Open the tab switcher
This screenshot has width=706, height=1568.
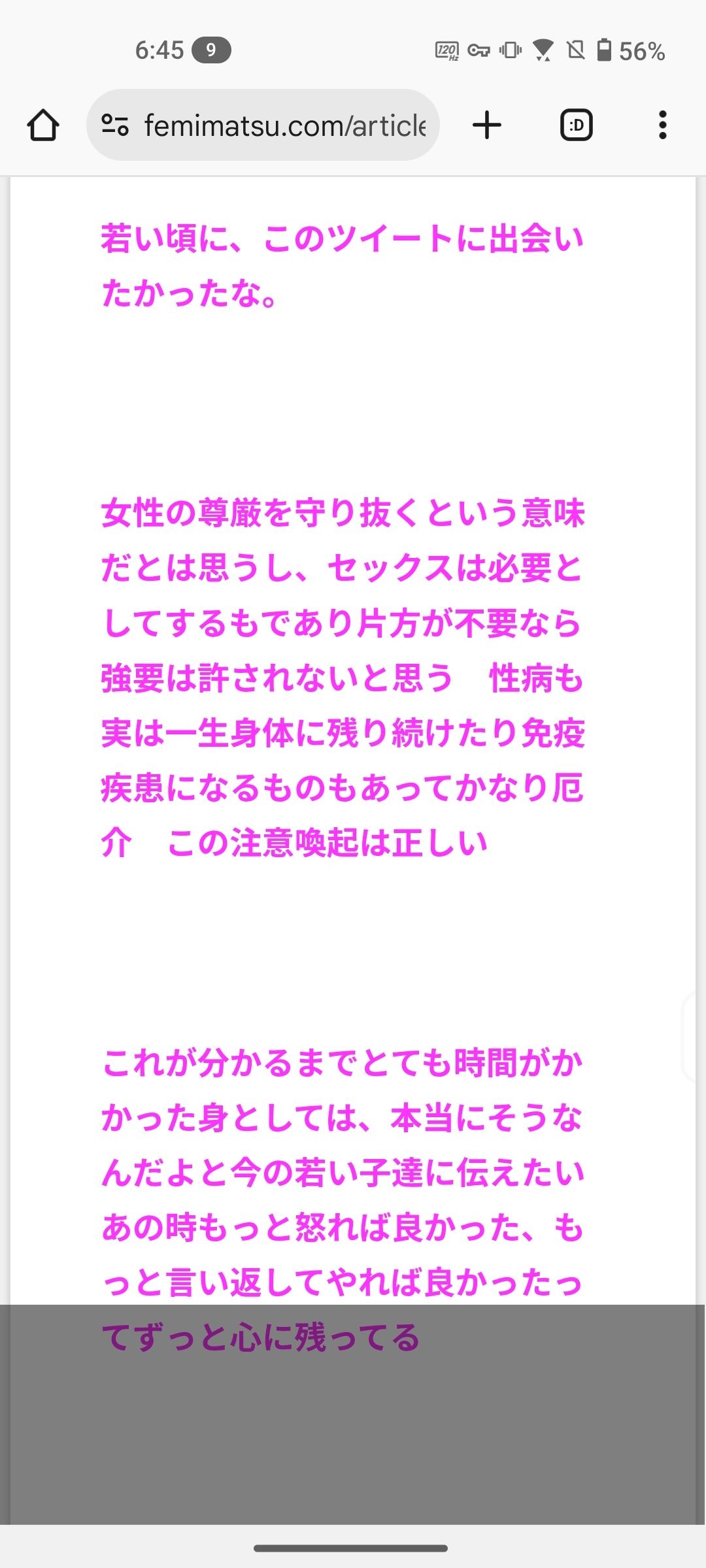point(576,125)
